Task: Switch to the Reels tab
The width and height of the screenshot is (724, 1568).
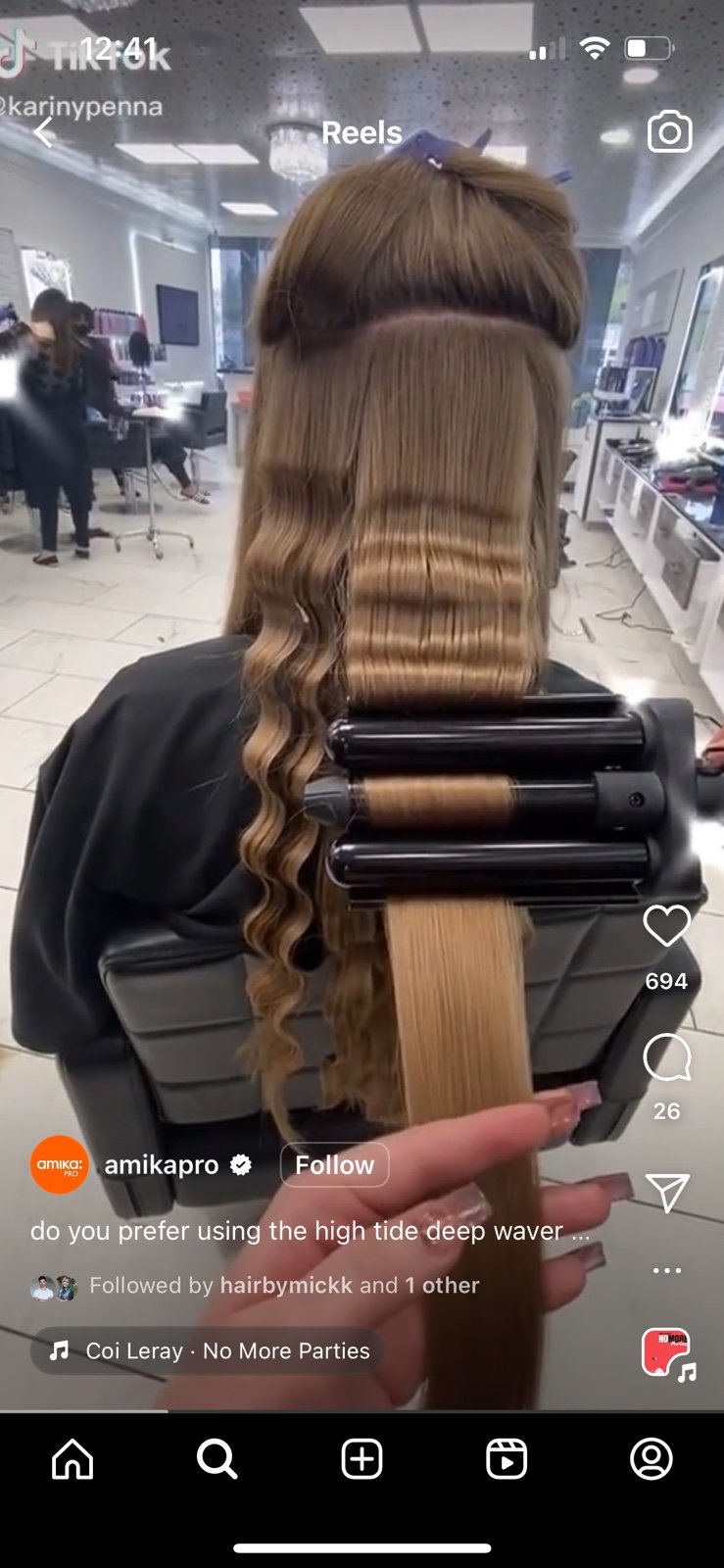Action: [x=507, y=1458]
